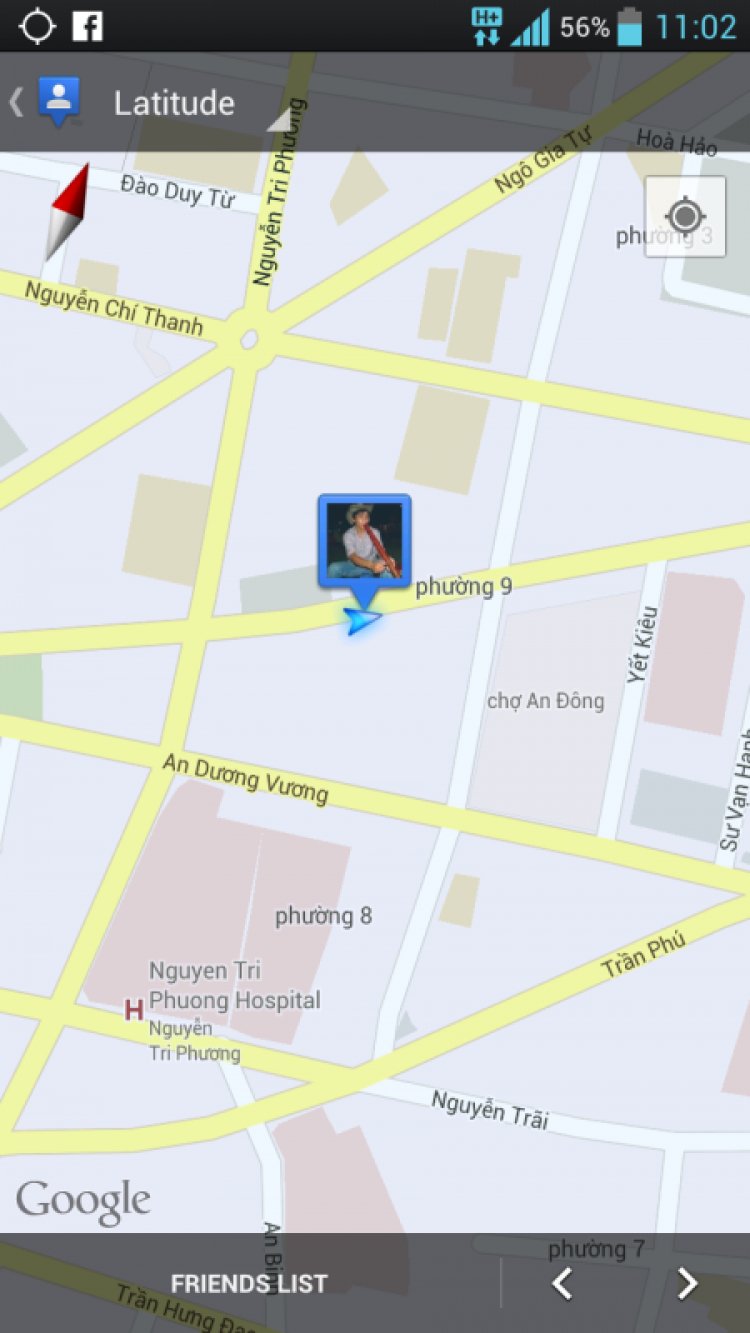
Task: Open the Friends List
Action: [x=249, y=1283]
